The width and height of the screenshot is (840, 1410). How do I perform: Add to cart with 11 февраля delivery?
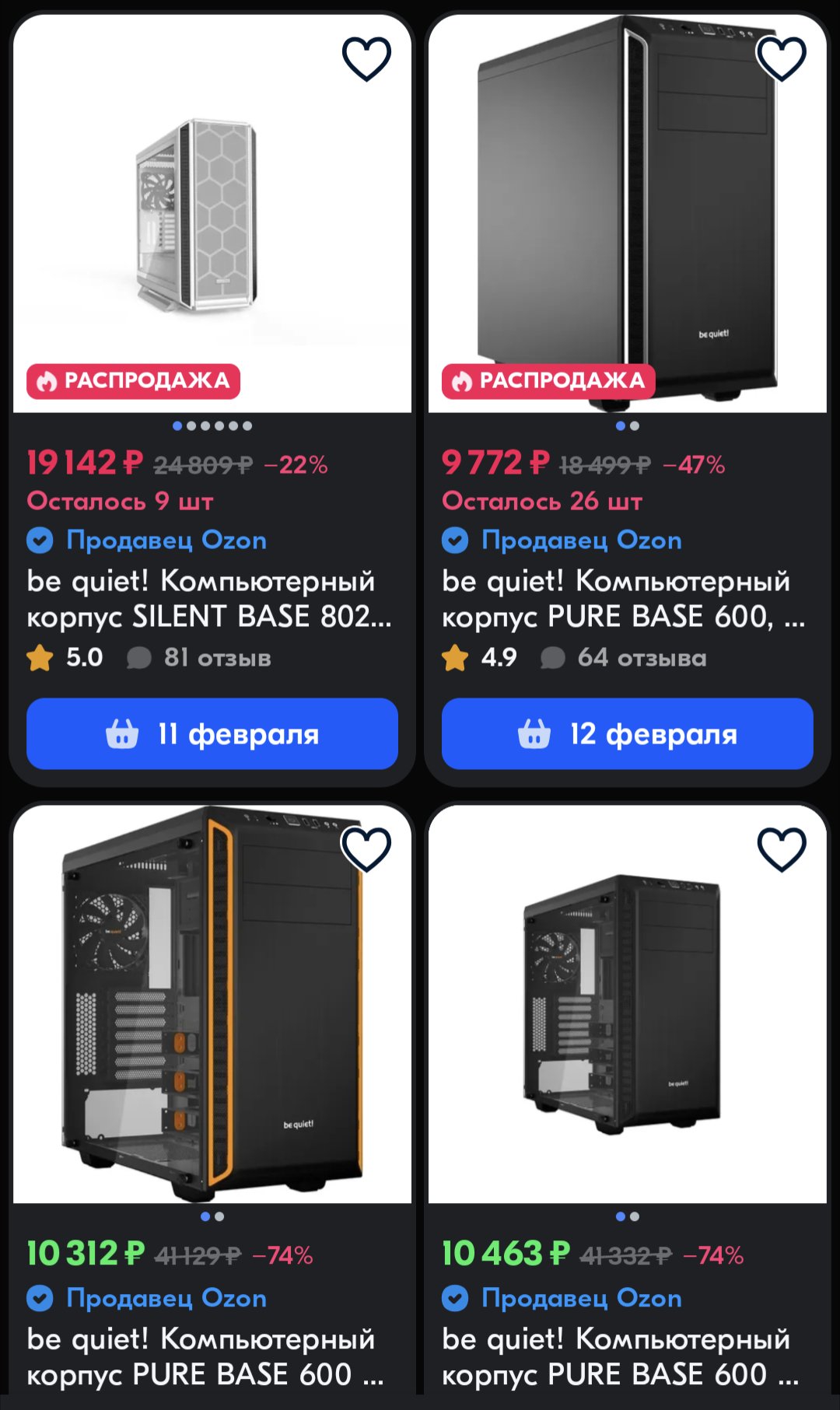(x=212, y=733)
